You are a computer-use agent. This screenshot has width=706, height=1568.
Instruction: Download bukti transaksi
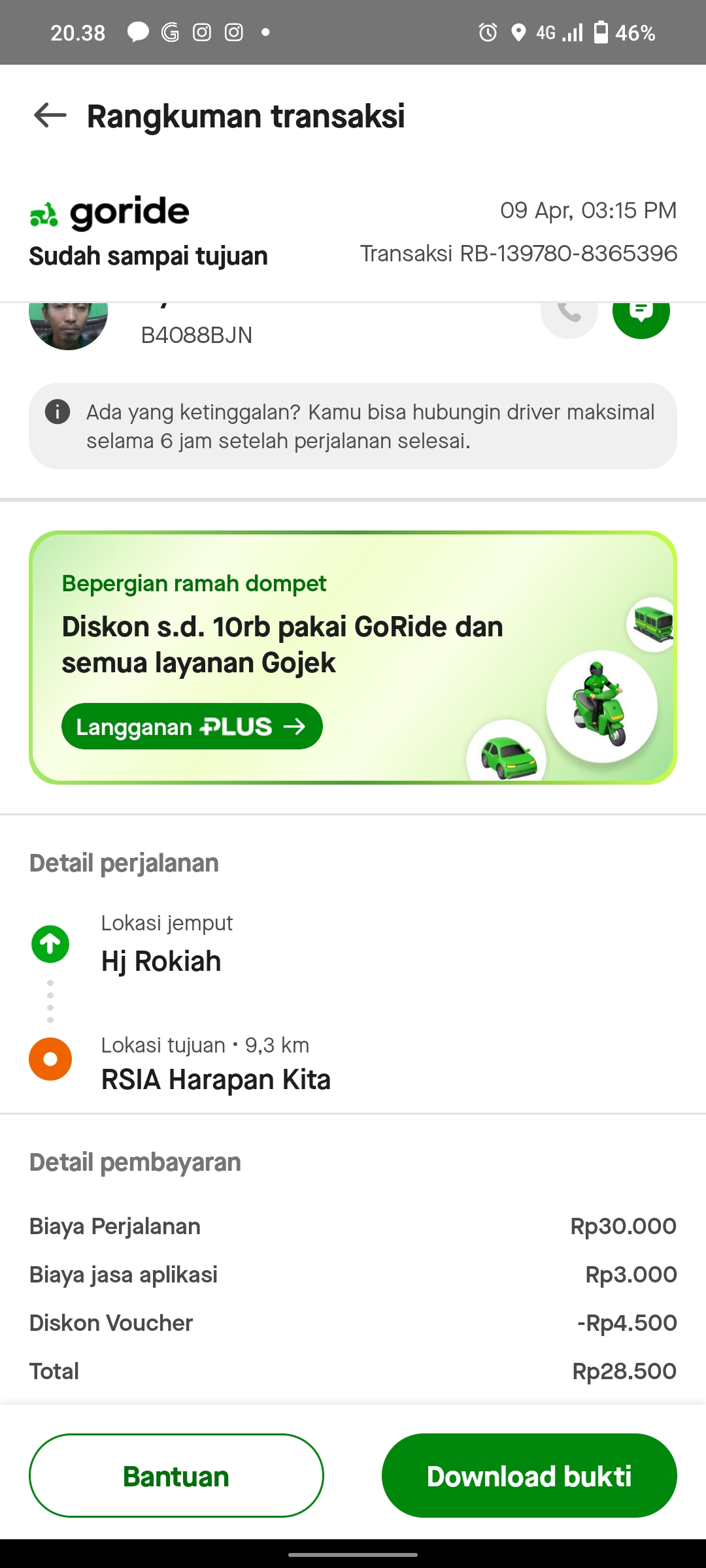(529, 1476)
